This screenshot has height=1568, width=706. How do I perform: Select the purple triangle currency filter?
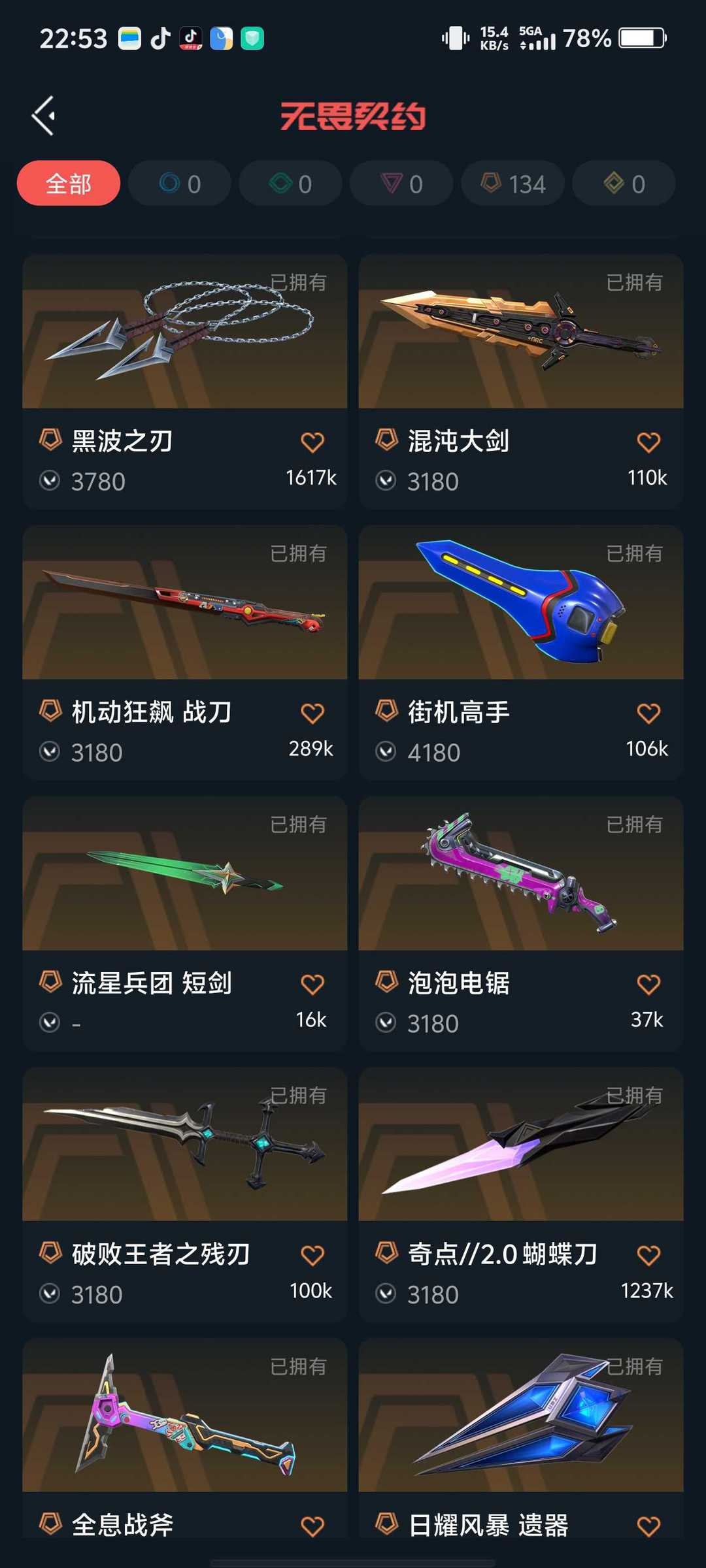tap(401, 183)
